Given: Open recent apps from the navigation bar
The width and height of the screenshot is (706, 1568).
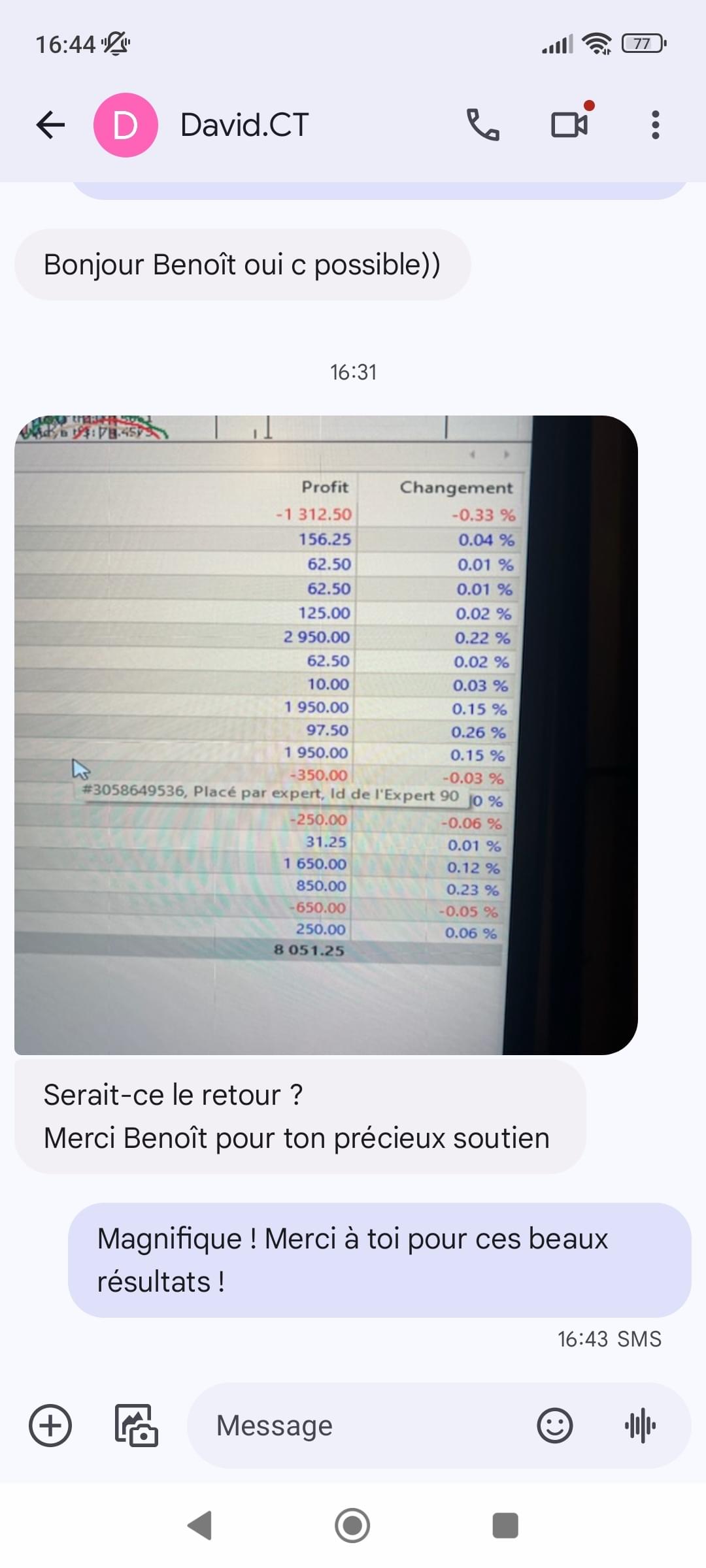Looking at the screenshot, I should point(505,1526).
